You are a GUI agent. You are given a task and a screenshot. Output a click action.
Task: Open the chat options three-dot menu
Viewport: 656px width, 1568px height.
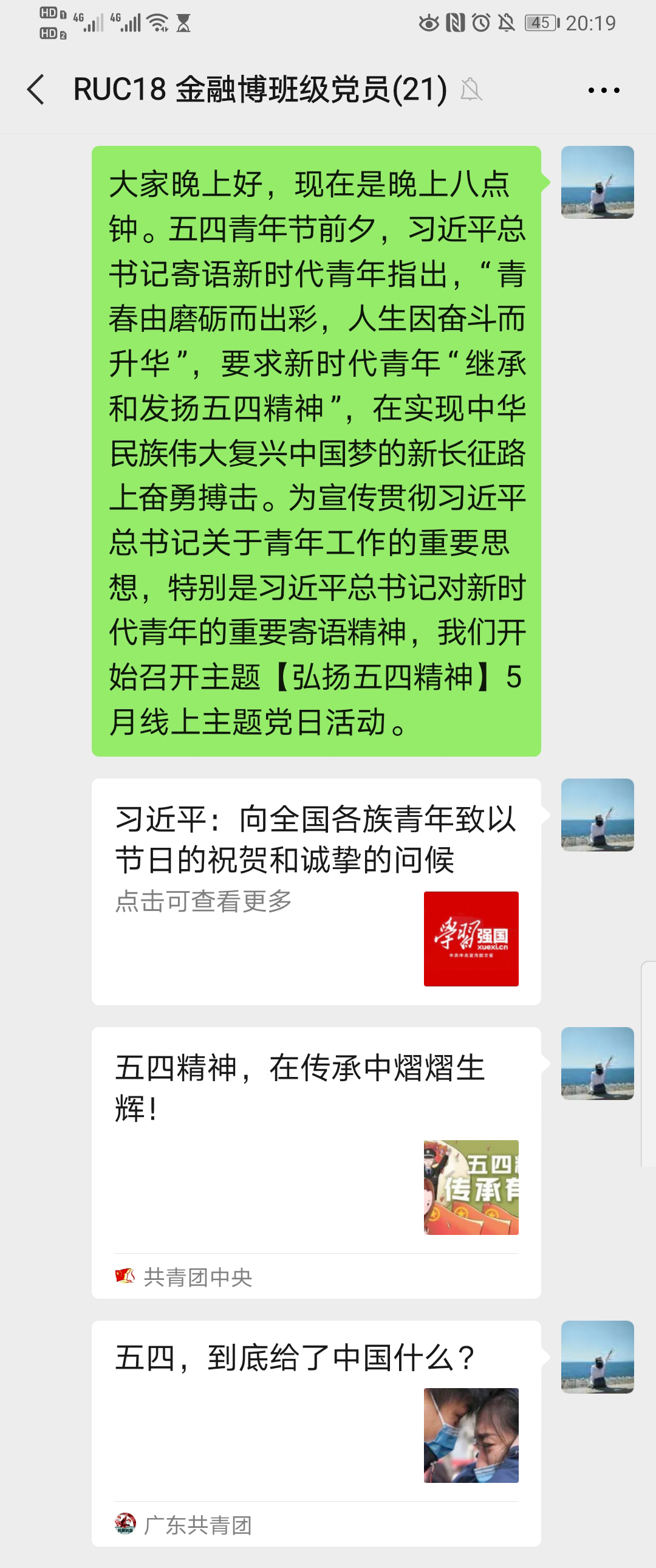tap(603, 91)
